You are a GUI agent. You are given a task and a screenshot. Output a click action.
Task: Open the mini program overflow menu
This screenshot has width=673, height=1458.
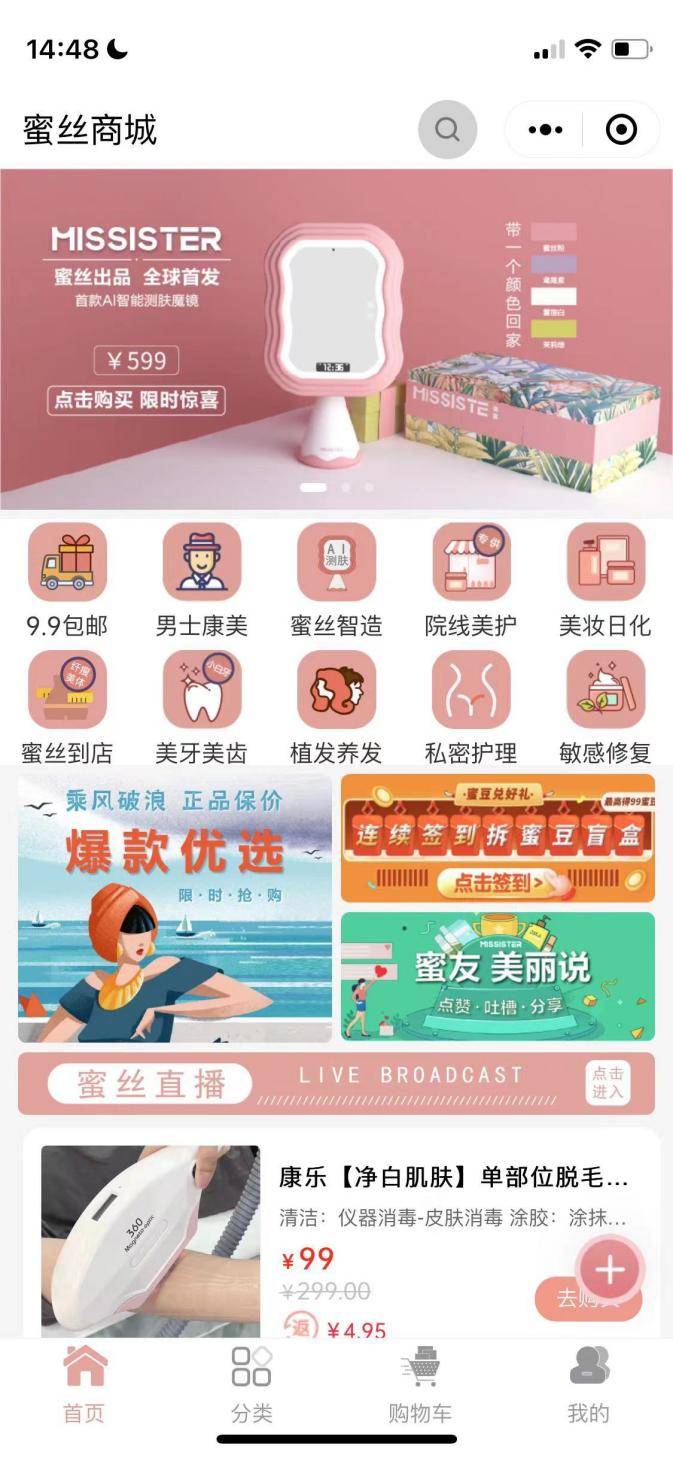coord(545,130)
